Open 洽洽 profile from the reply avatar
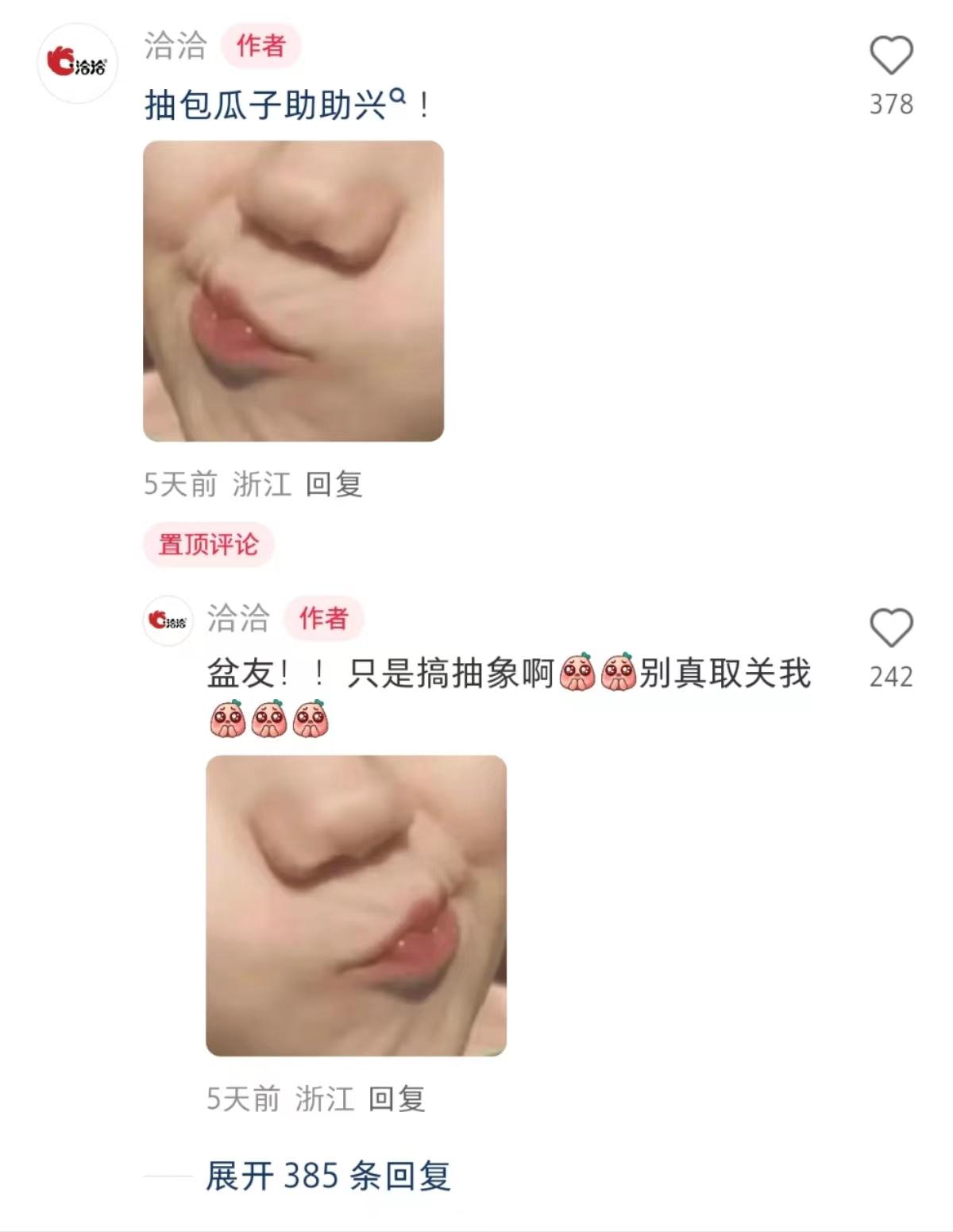Image resolution: width=953 pixels, height=1232 pixels. (168, 620)
